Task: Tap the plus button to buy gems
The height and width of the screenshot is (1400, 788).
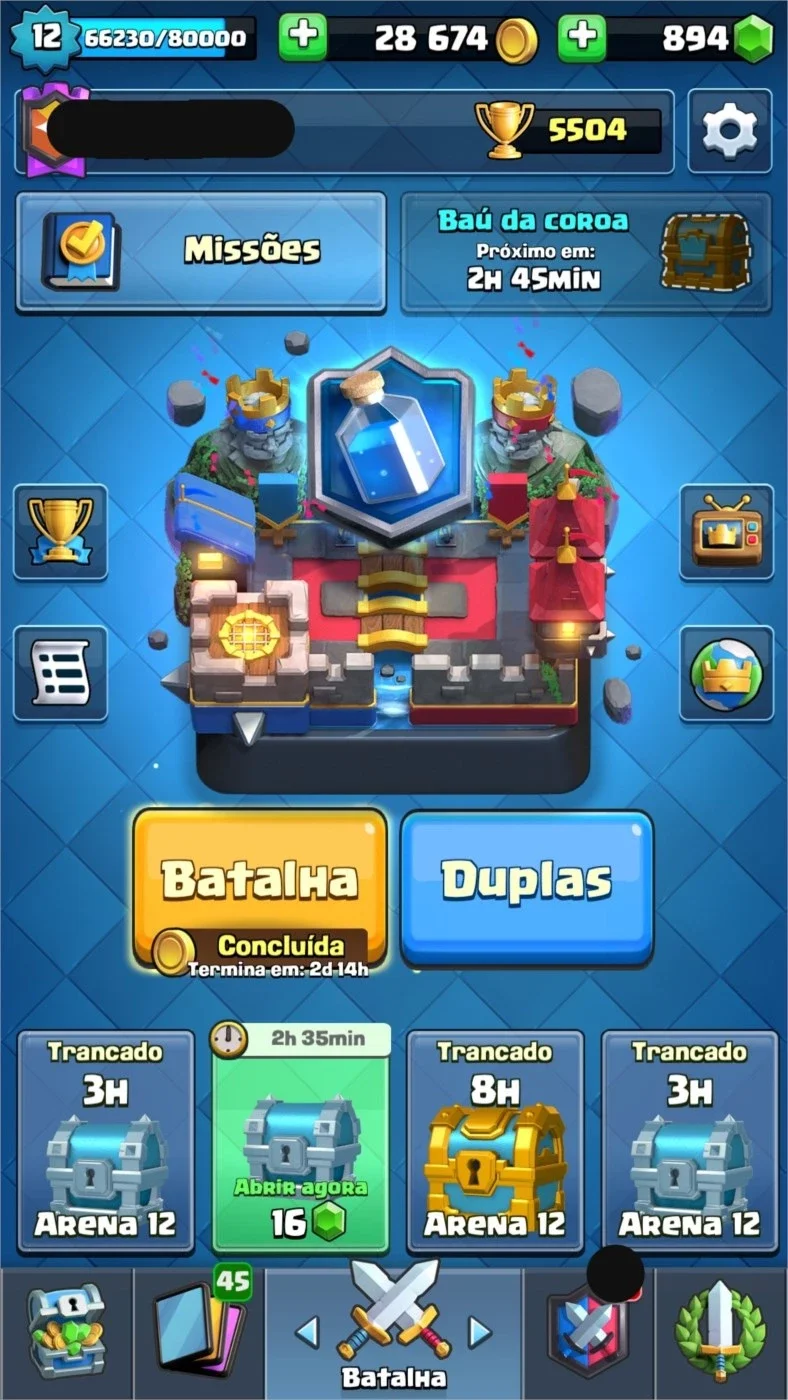Action: point(581,38)
